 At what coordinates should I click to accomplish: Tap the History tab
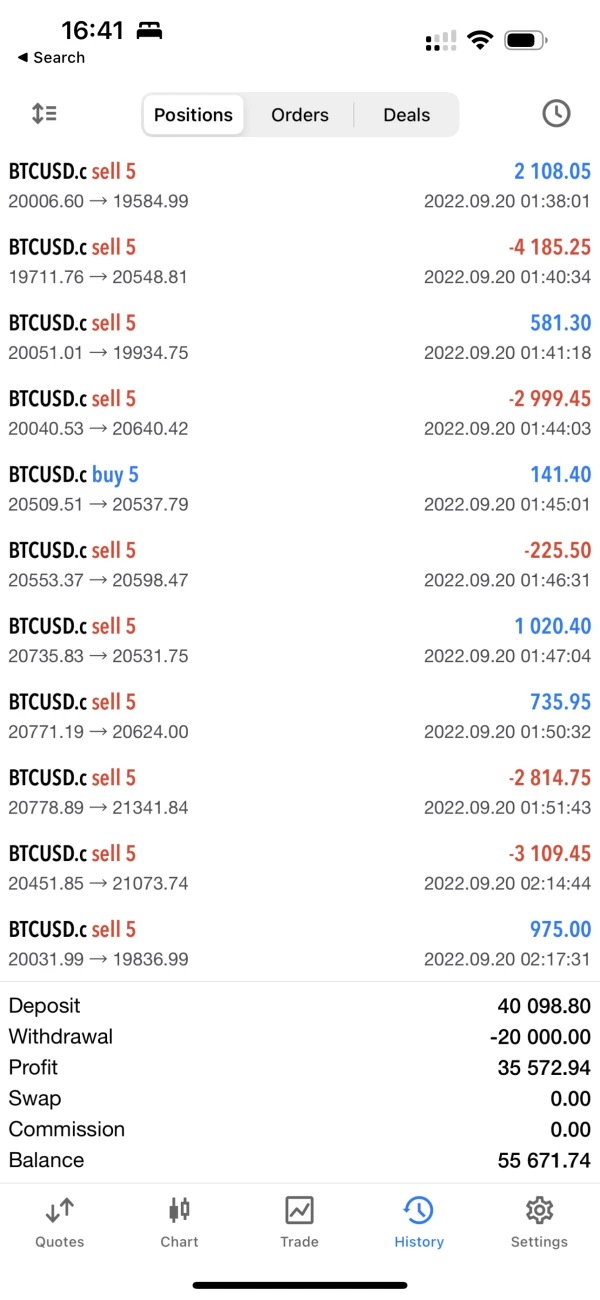pyautogui.click(x=418, y=1222)
